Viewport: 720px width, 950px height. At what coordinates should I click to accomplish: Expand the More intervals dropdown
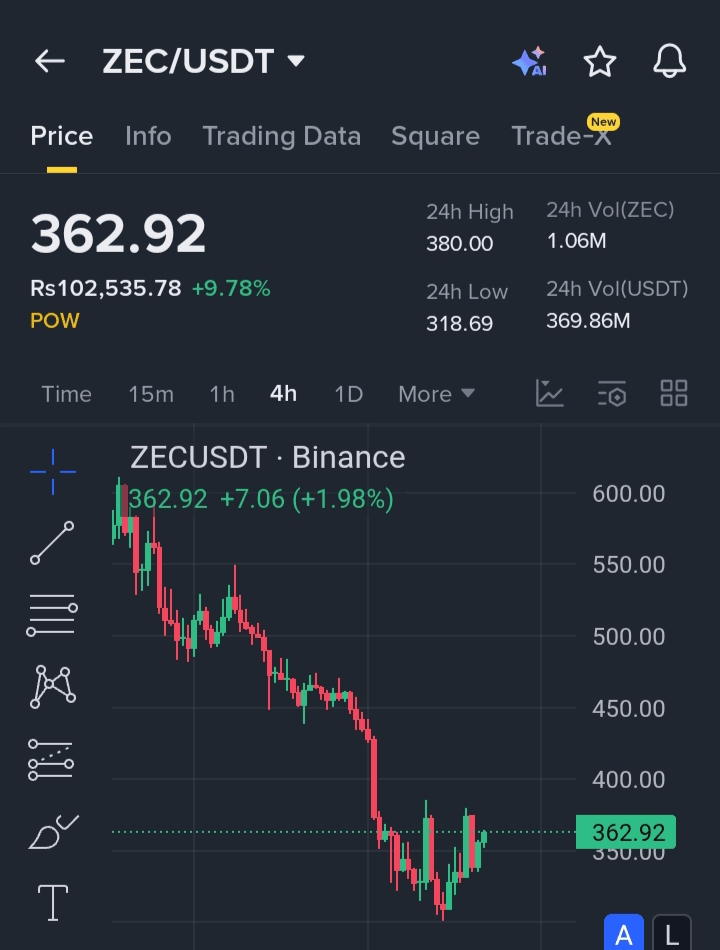[436, 394]
